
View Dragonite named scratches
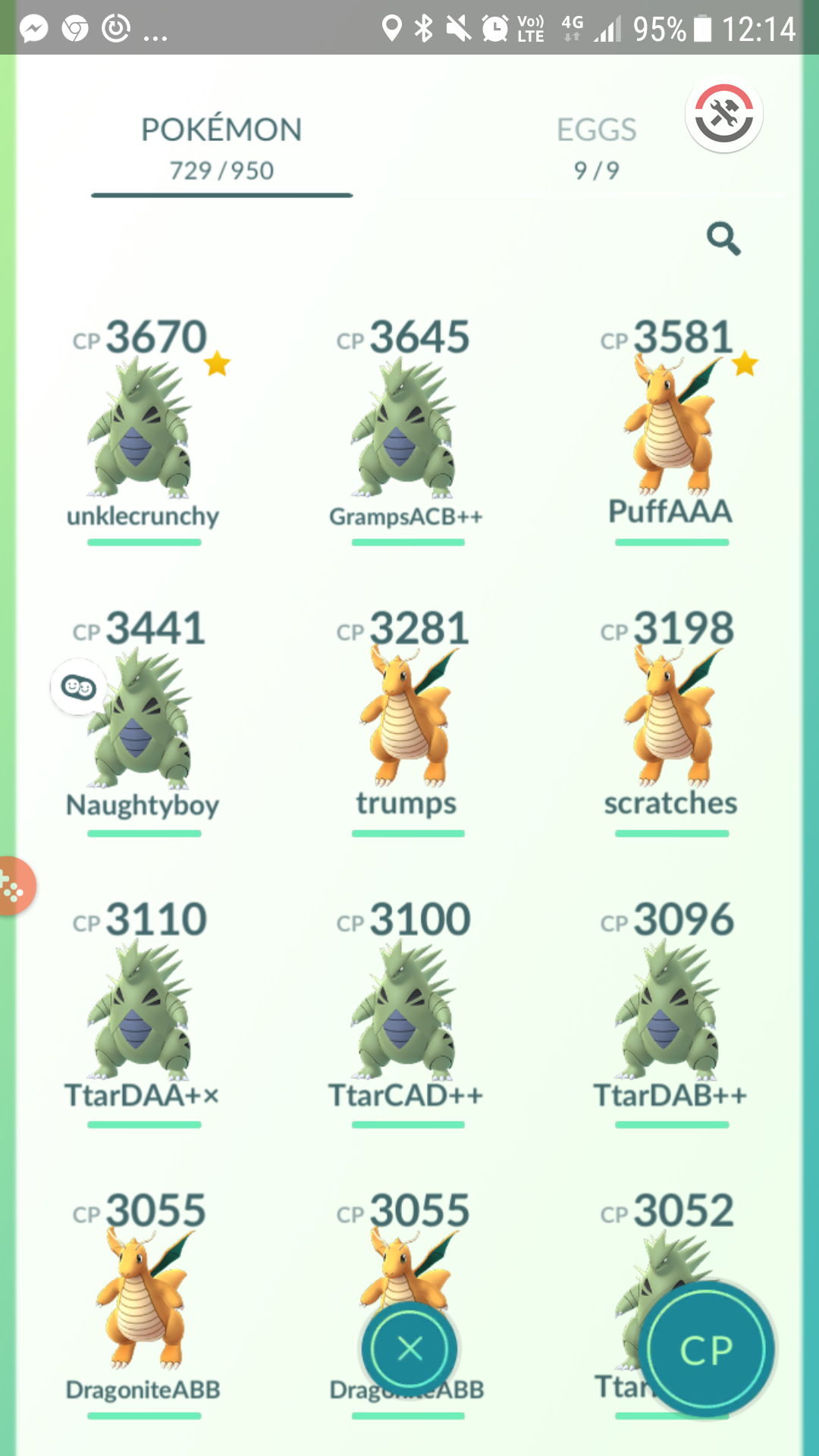[671, 721]
